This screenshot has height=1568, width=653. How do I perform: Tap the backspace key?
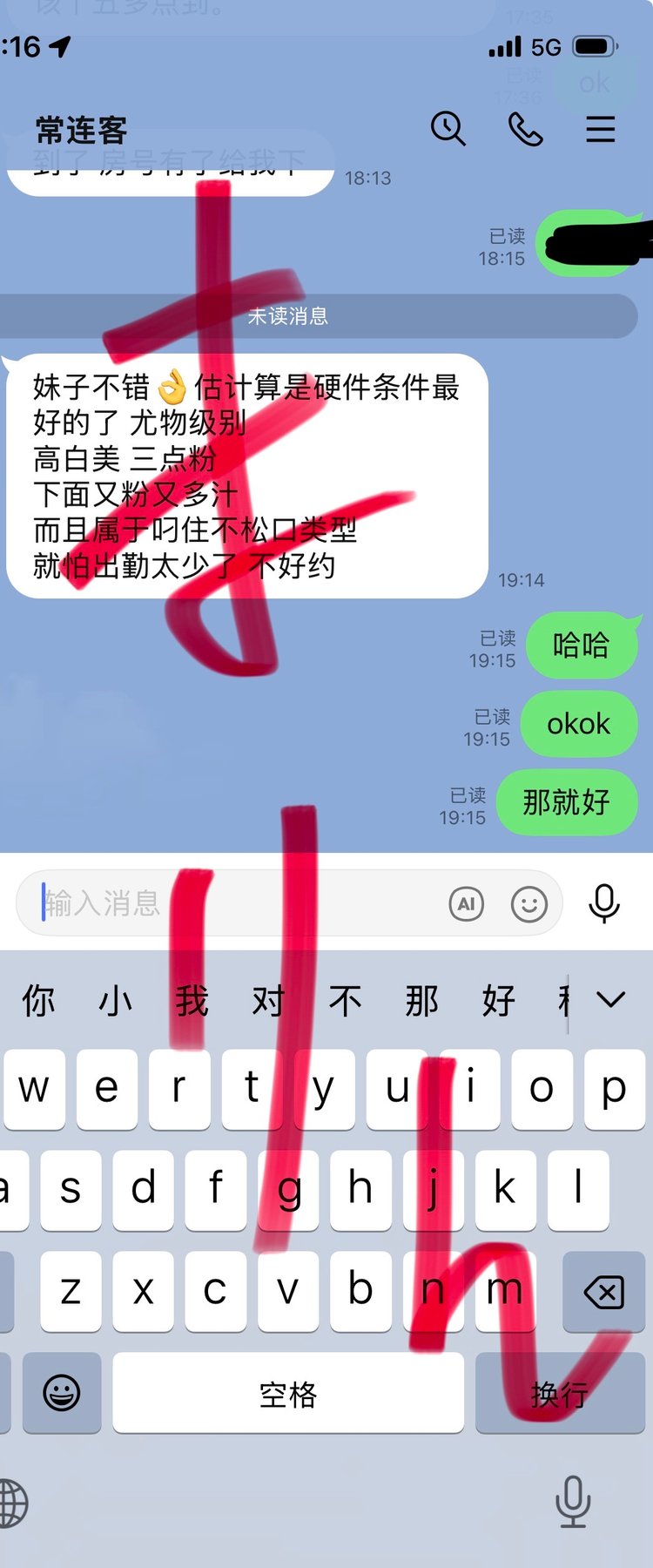pos(603,1292)
